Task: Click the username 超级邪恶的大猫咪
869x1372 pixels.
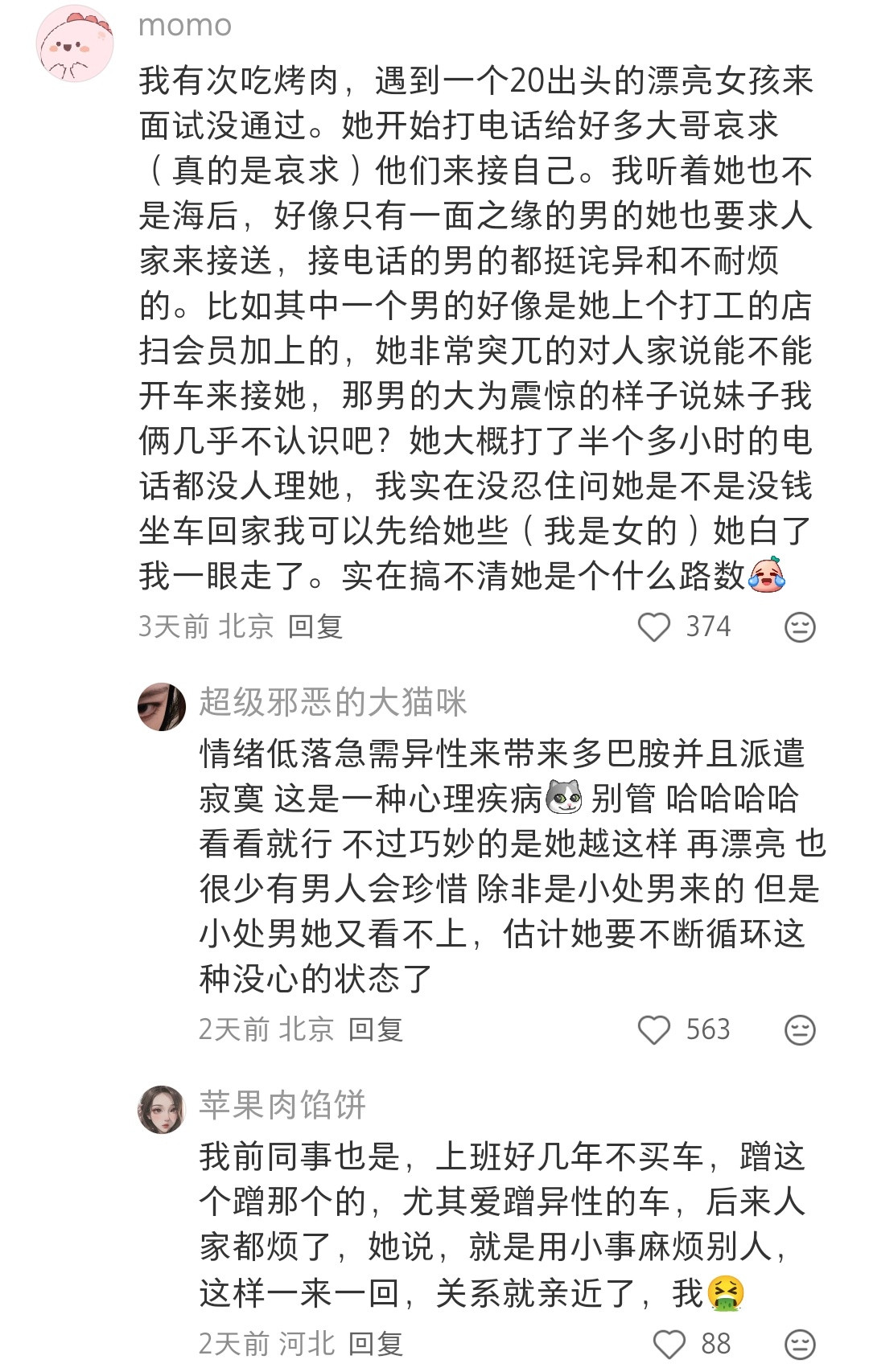Action: [x=332, y=700]
